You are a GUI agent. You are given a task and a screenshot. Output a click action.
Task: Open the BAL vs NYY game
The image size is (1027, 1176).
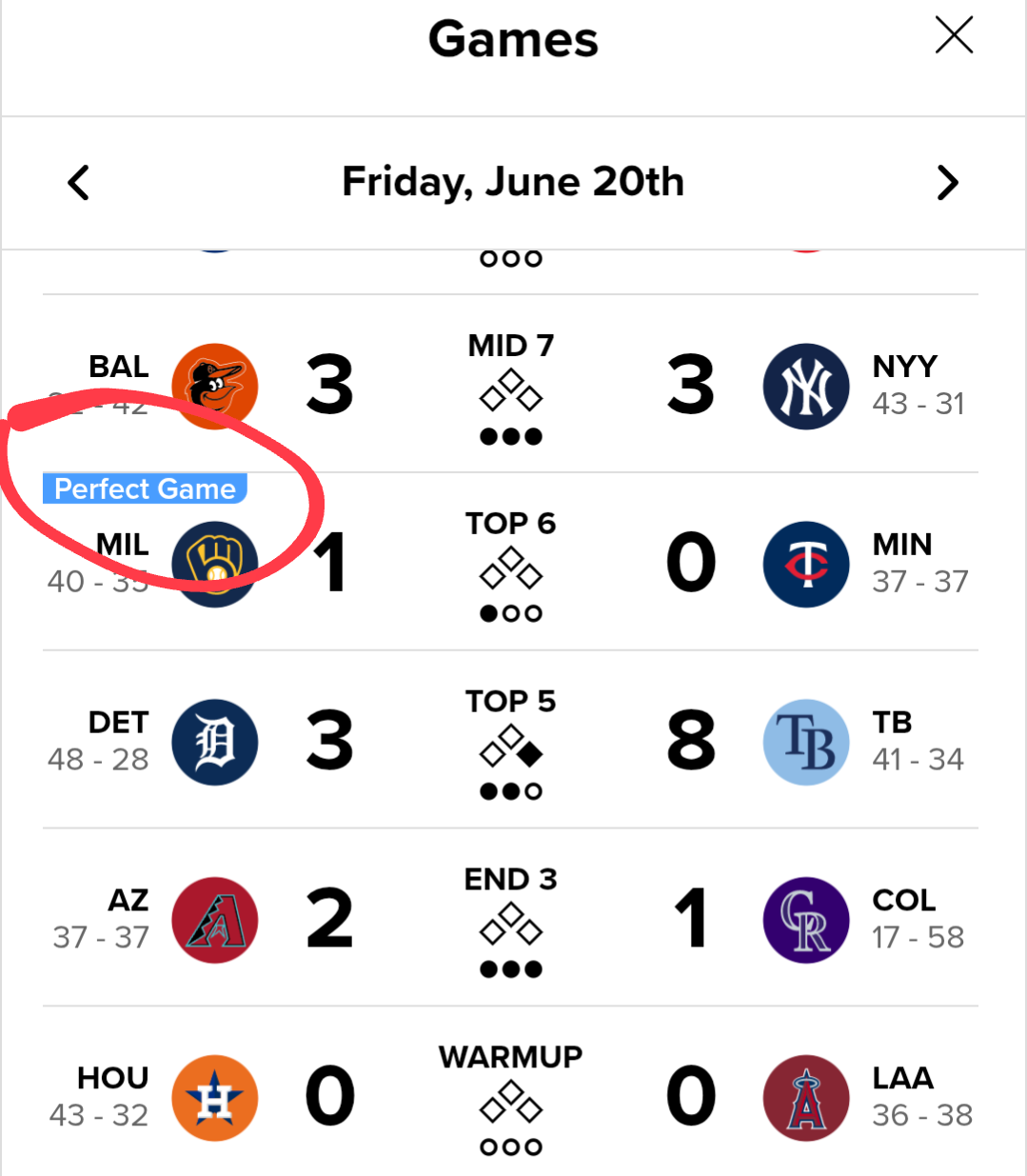(511, 386)
